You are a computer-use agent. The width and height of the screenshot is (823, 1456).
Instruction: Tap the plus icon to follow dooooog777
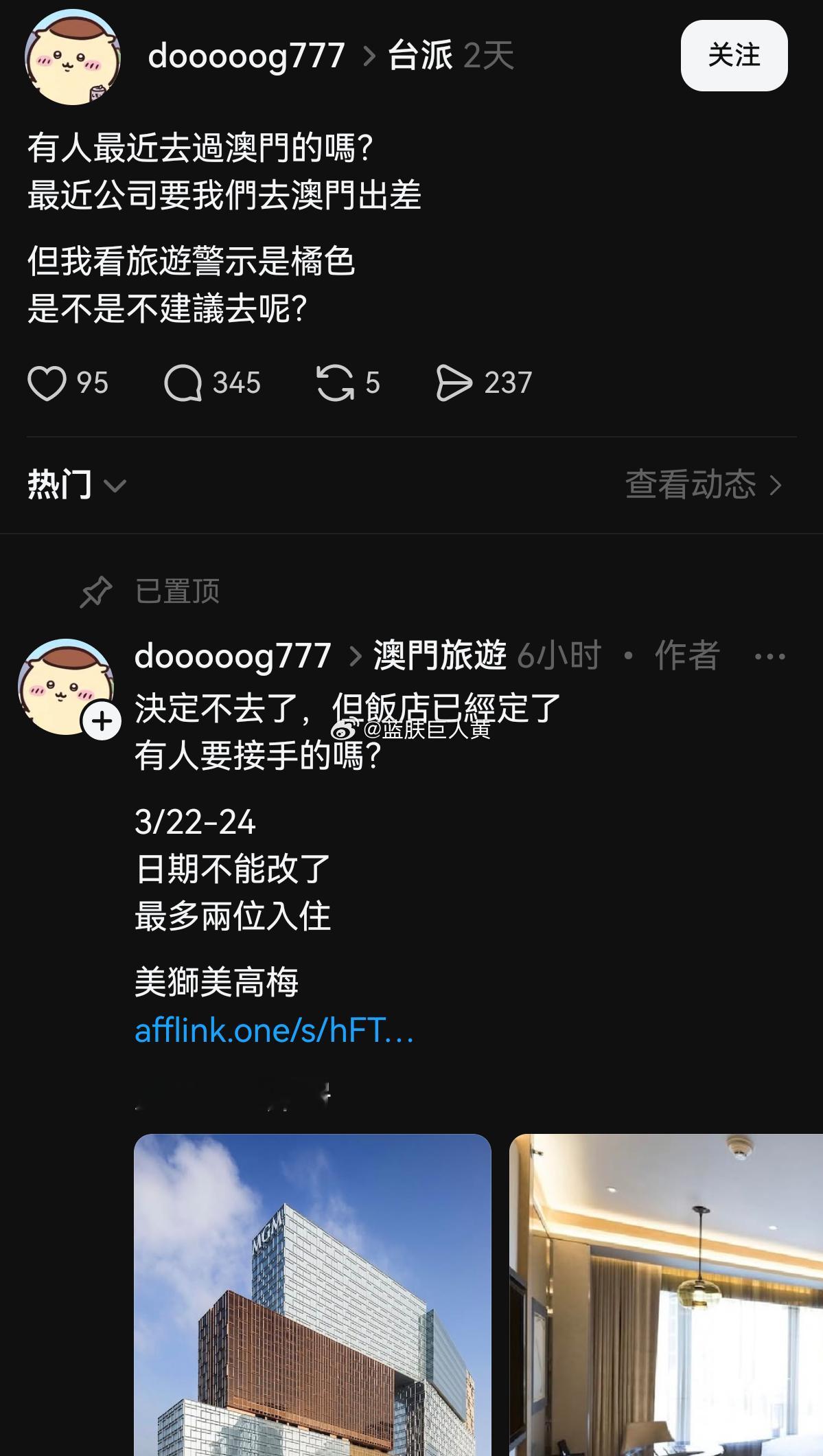[x=100, y=720]
